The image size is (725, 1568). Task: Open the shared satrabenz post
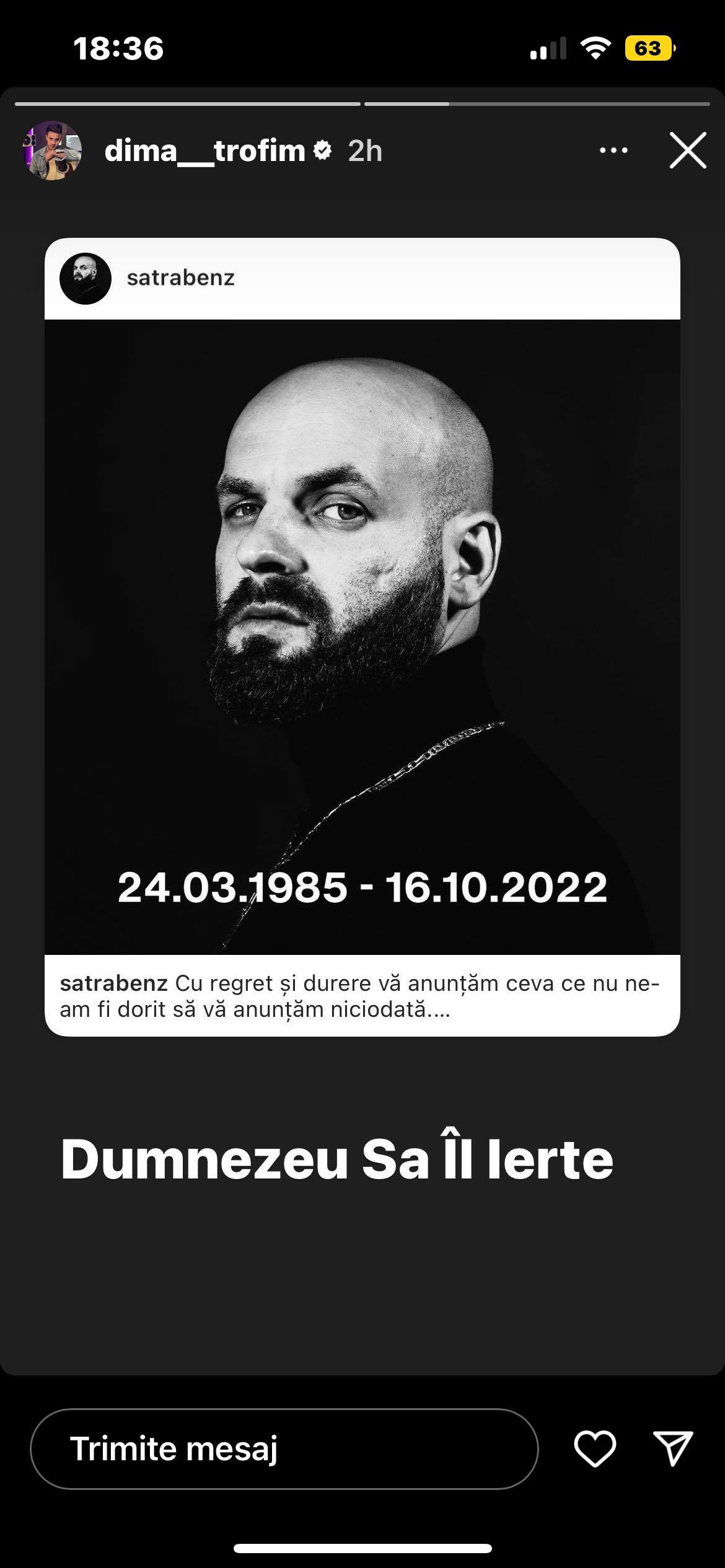click(362, 637)
